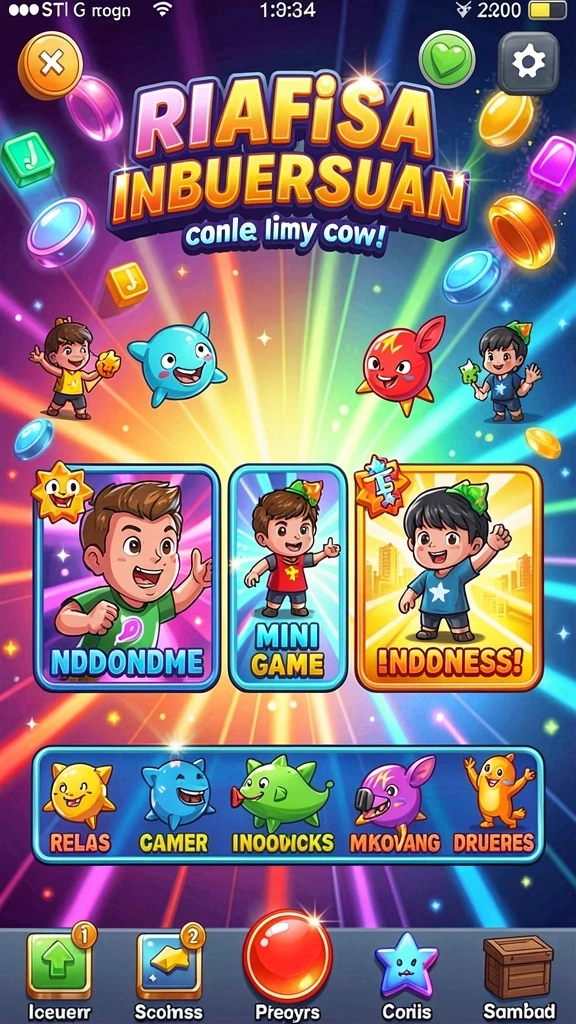This screenshot has width=576, height=1024.
Task: Open the Mini Game card
Action: click(287, 577)
